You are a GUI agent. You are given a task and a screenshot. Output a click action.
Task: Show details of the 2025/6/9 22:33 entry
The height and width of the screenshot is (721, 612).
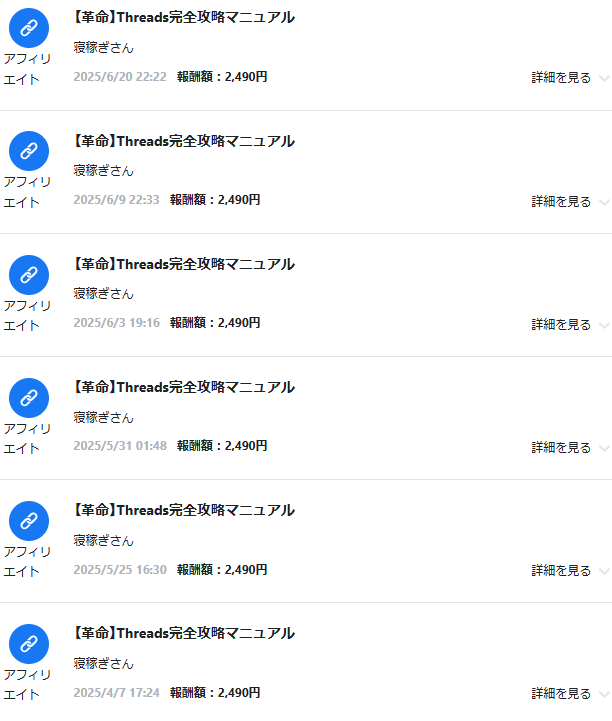click(568, 201)
